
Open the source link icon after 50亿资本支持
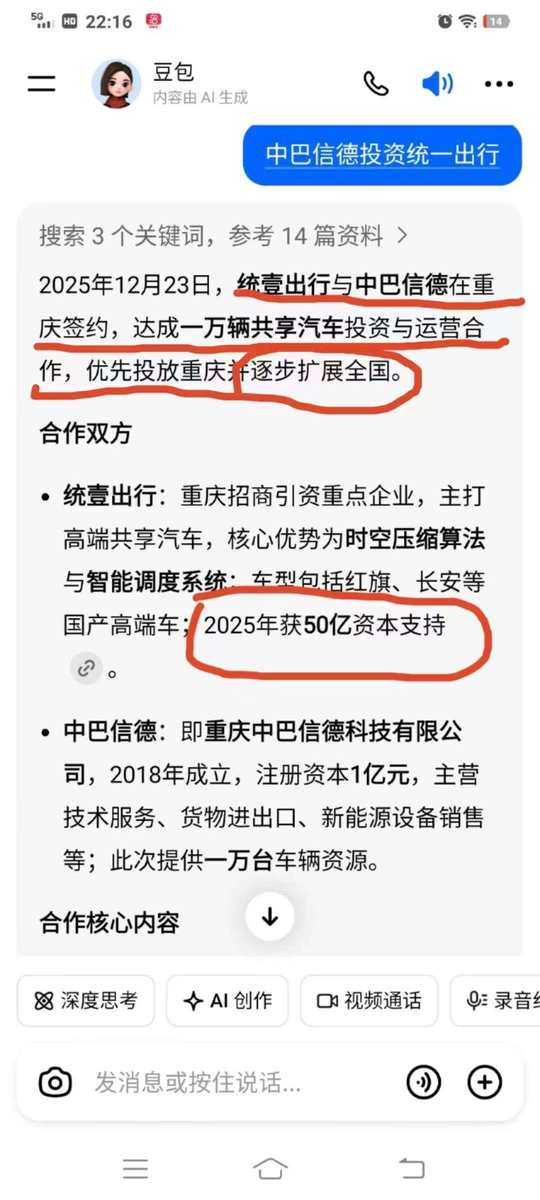tap(87, 668)
